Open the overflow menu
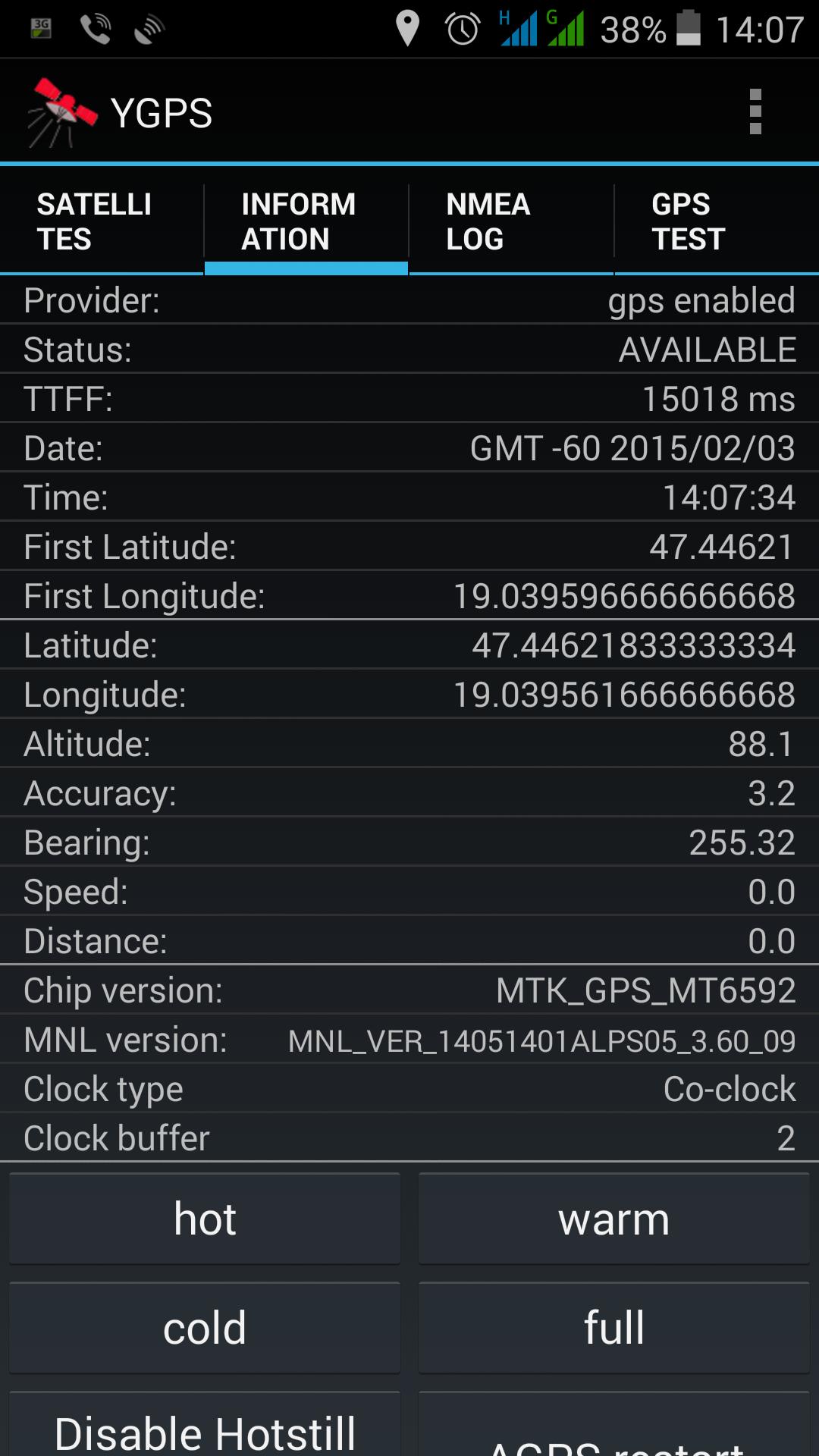This screenshot has width=819, height=1456. point(755,112)
